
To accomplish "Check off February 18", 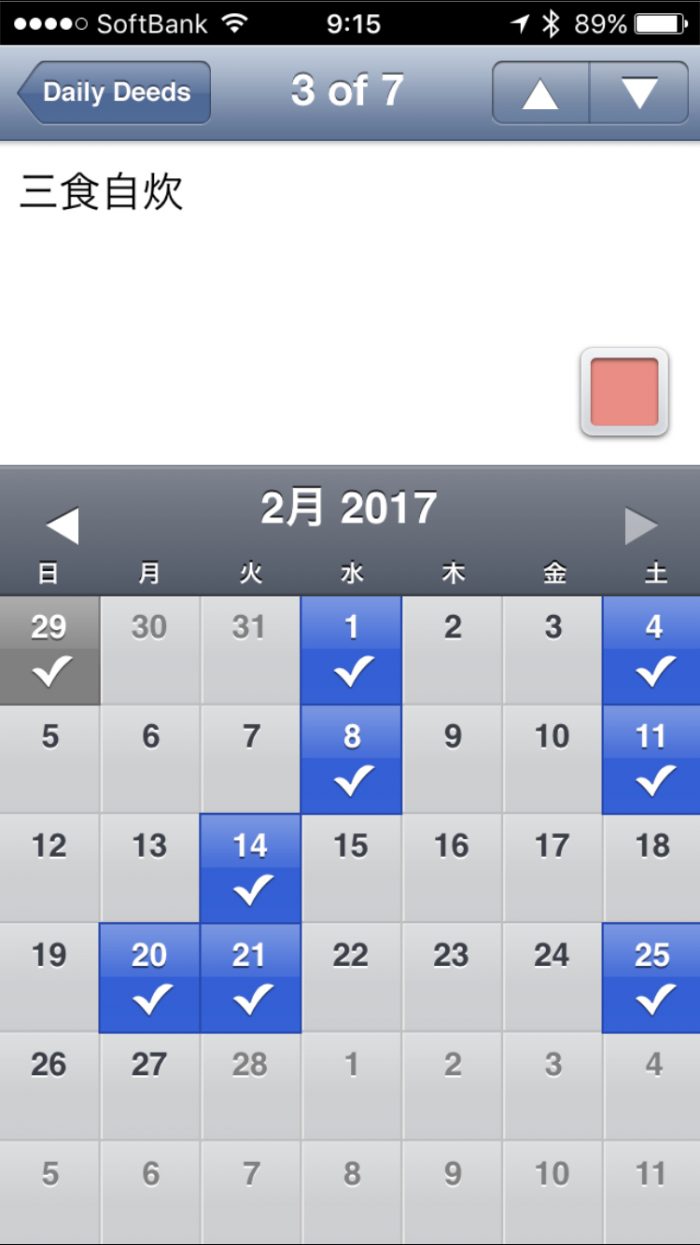I will tap(652, 869).
